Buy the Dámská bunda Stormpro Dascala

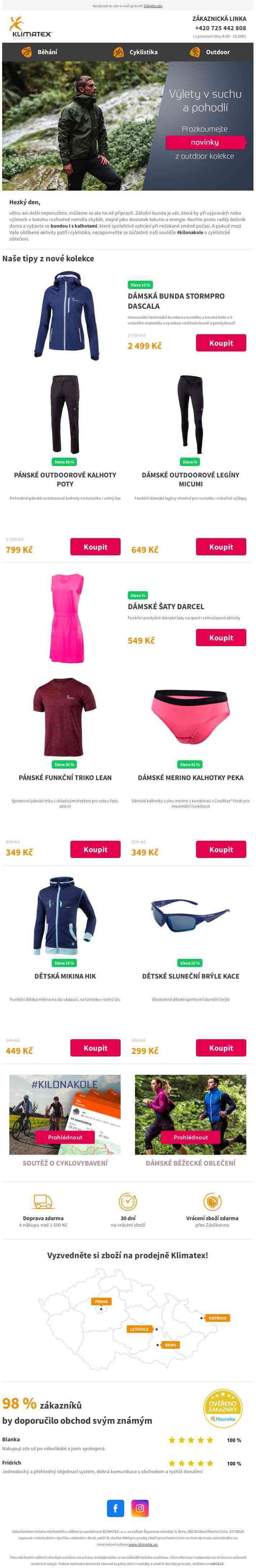click(221, 343)
